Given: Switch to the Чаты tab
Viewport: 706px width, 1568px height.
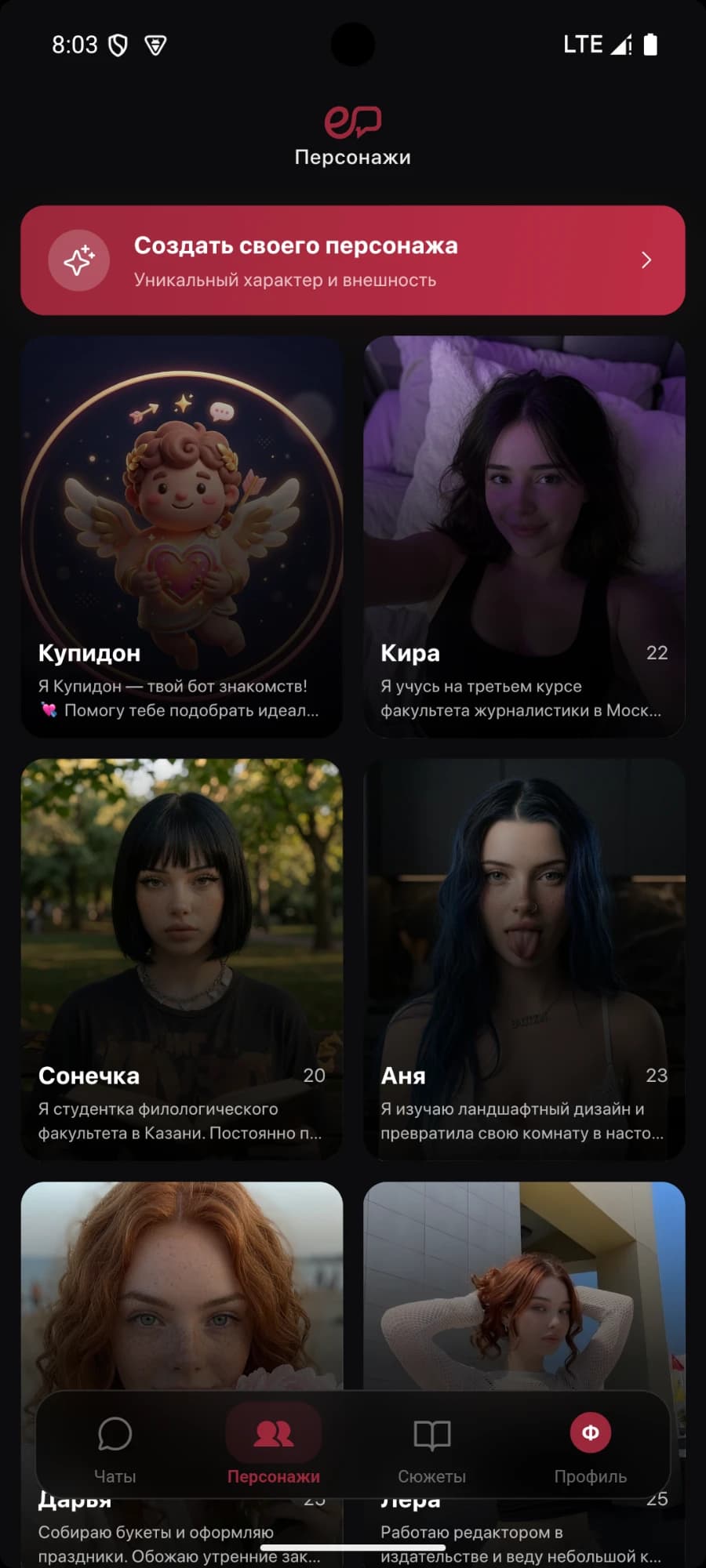Looking at the screenshot, I should coord(115,1450).
